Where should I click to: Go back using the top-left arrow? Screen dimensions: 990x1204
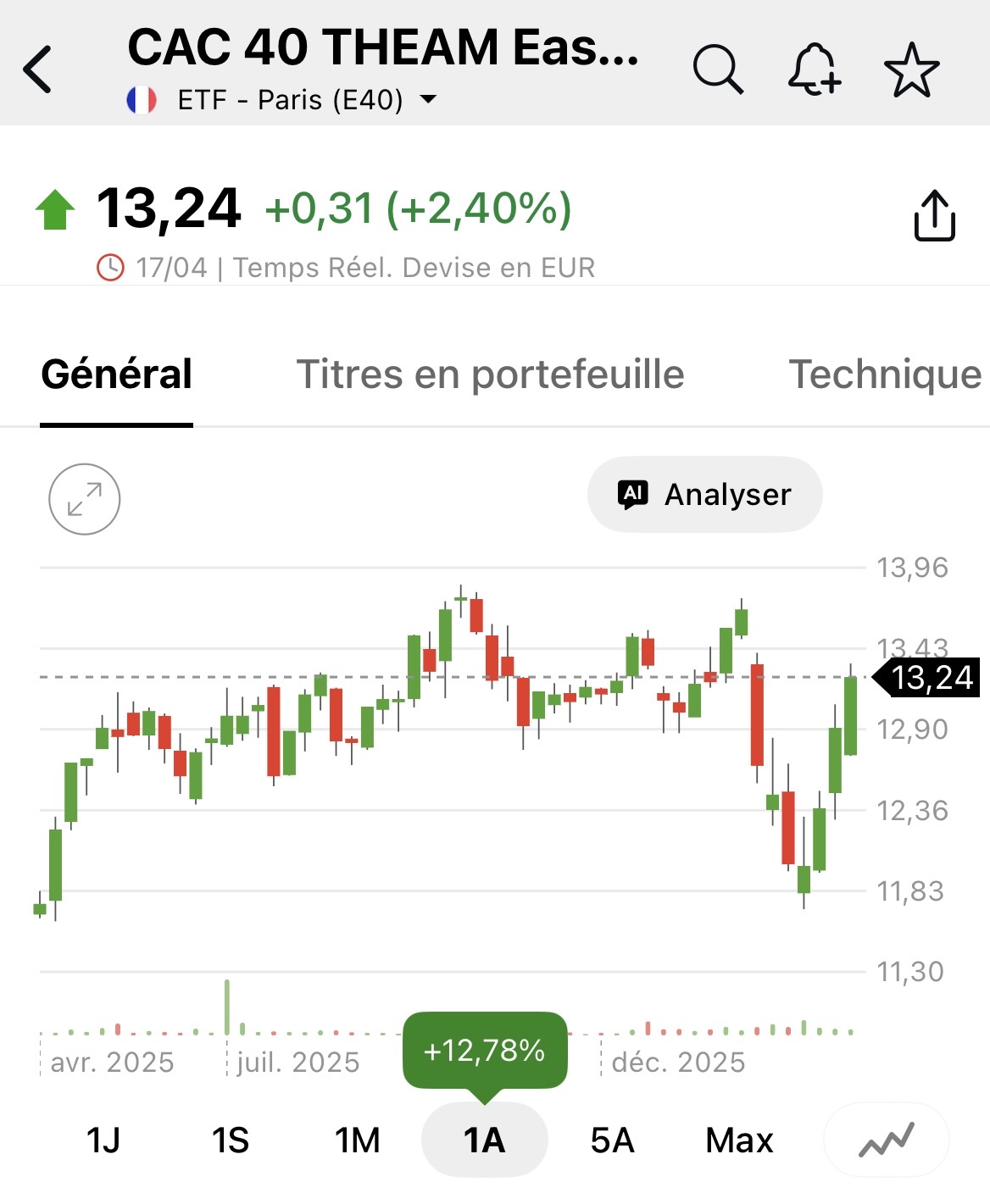coord(38,69)
